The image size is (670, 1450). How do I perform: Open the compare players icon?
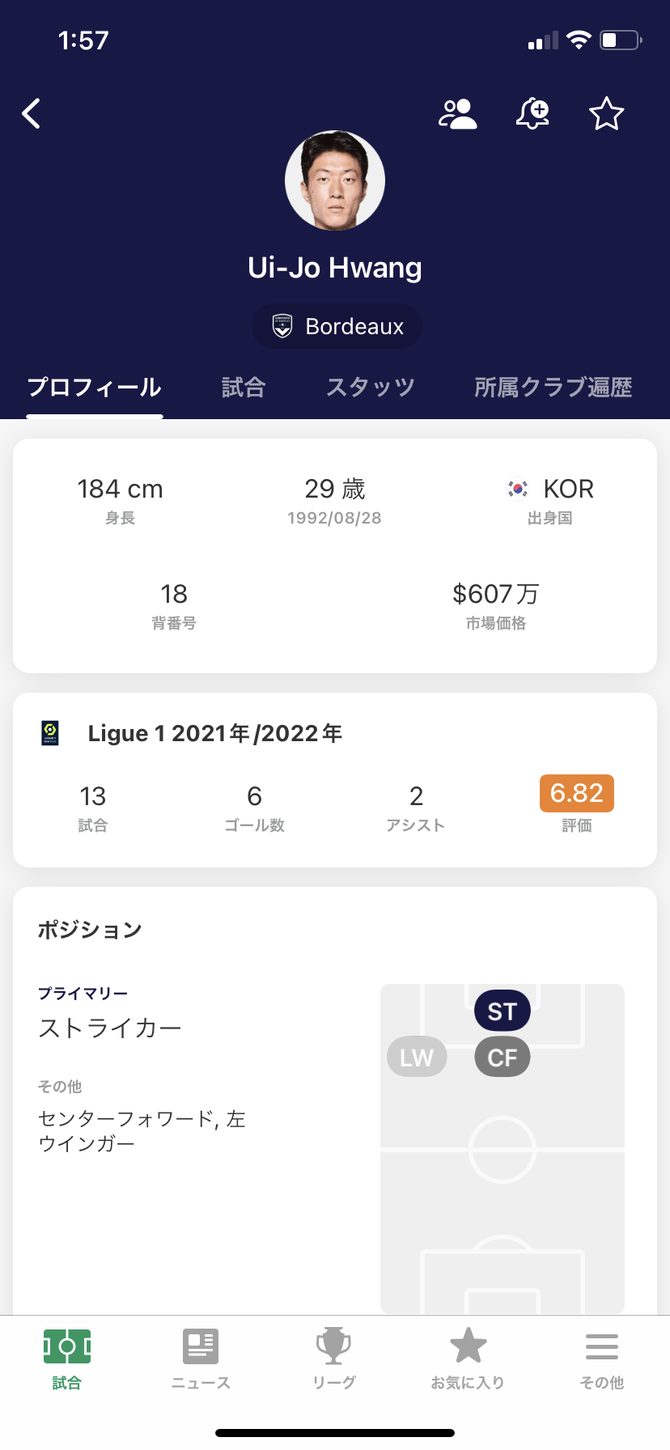[458, 114]
